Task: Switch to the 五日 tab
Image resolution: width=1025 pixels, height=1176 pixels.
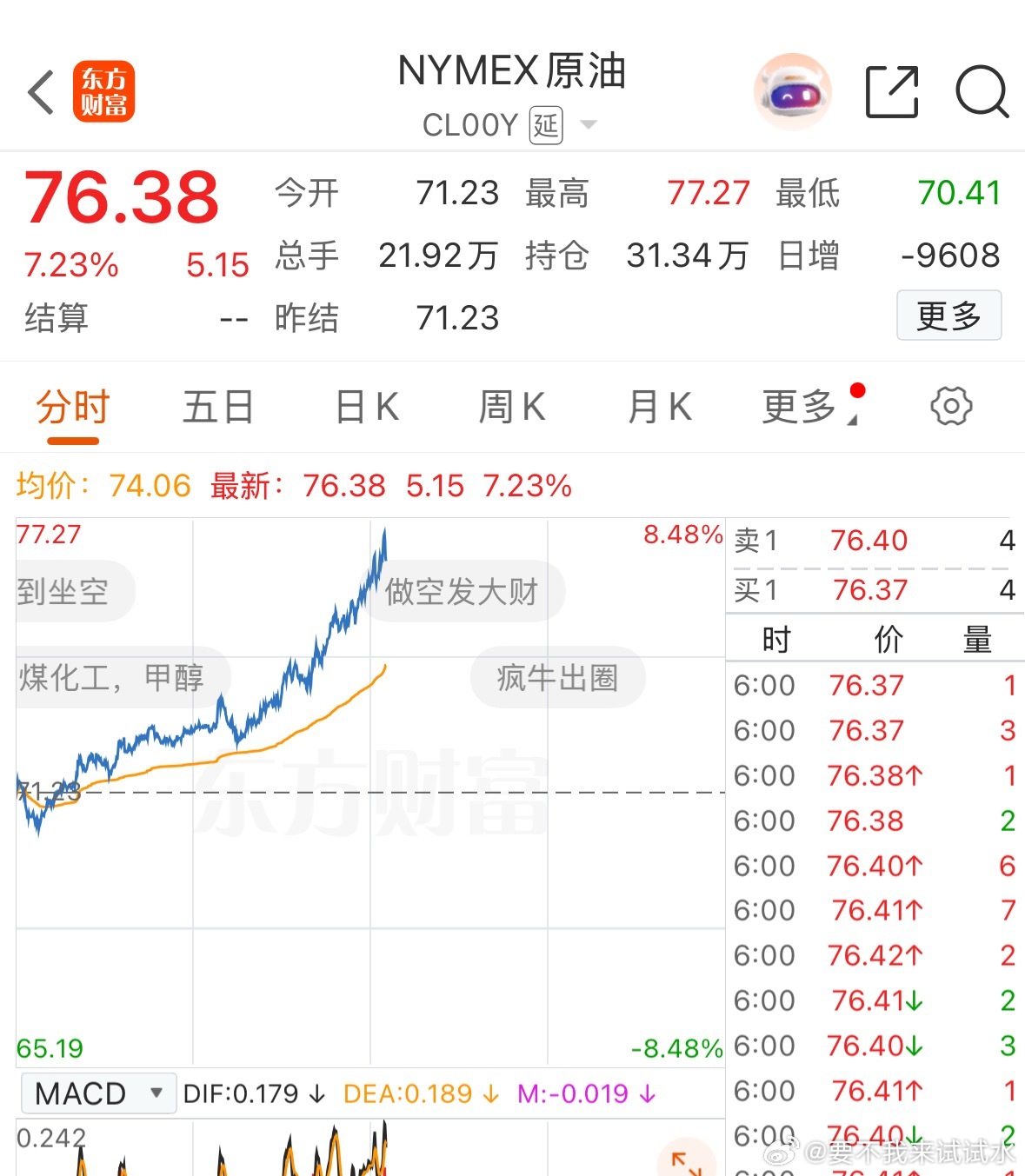Action: (218, 407)
